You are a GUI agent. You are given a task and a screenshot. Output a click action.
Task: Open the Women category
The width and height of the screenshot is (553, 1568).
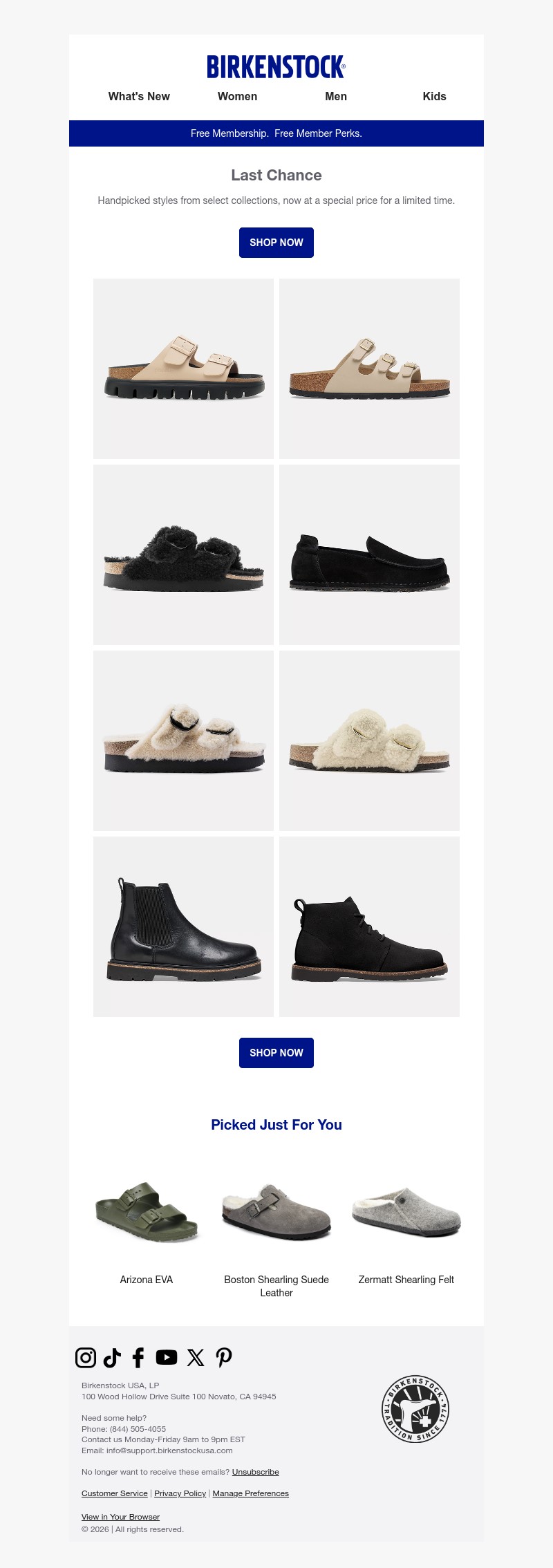[237, 97]
